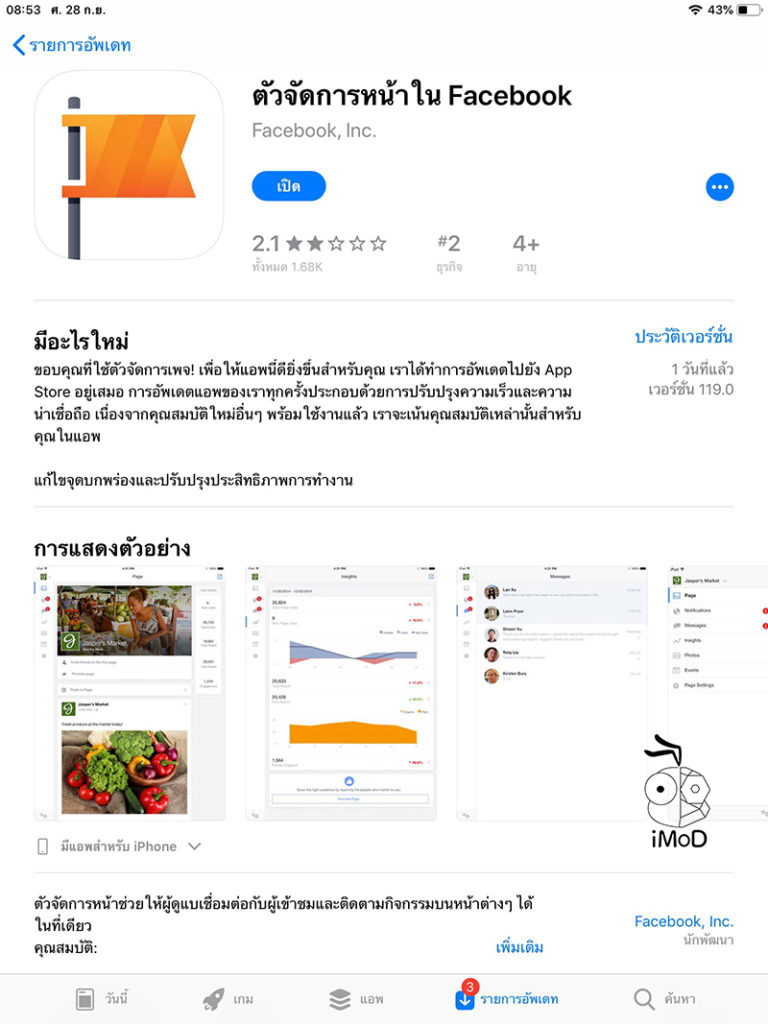Open the more options ellipsis icon
The image size is (768, 1024).
pos(718,187)
